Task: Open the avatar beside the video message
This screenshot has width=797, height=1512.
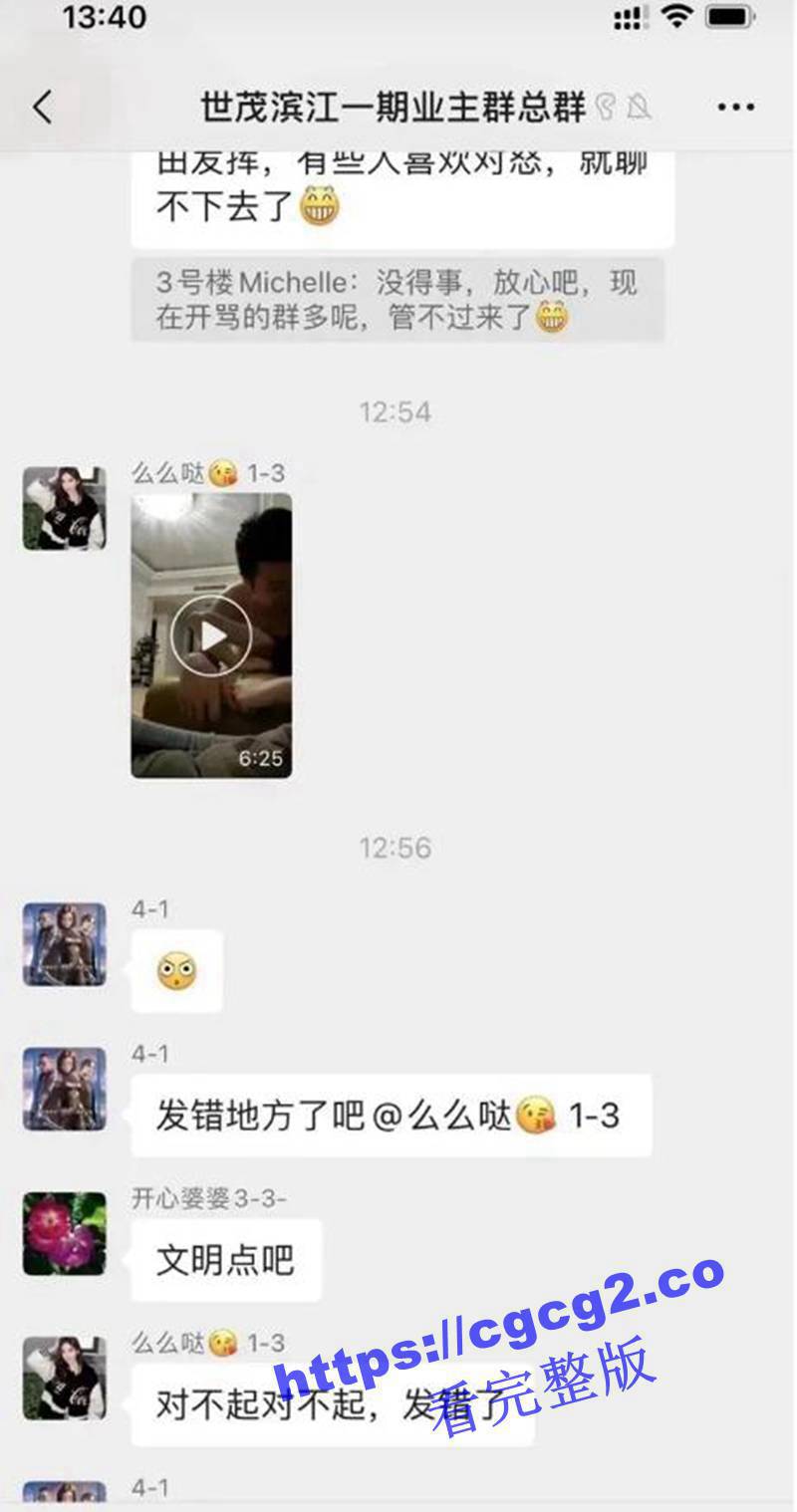Action: (x=65, y=508)
